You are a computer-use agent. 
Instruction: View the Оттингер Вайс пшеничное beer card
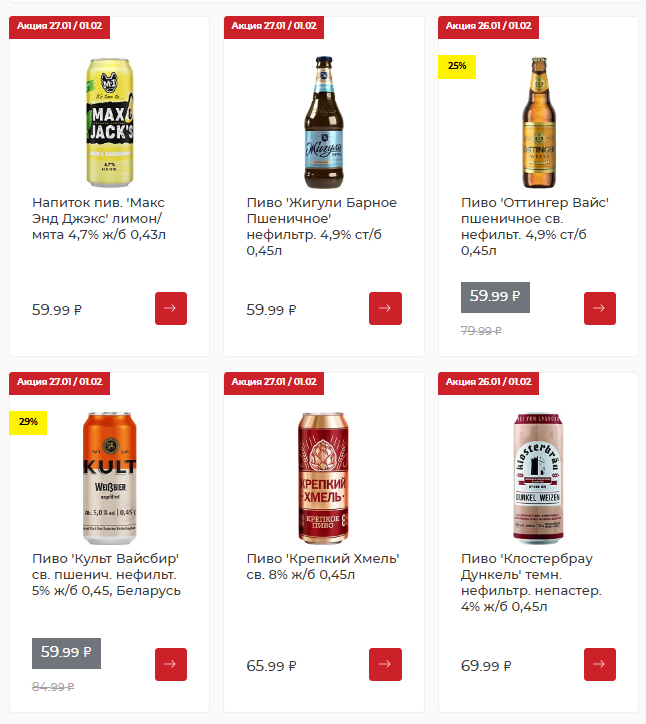click(534, 226)
